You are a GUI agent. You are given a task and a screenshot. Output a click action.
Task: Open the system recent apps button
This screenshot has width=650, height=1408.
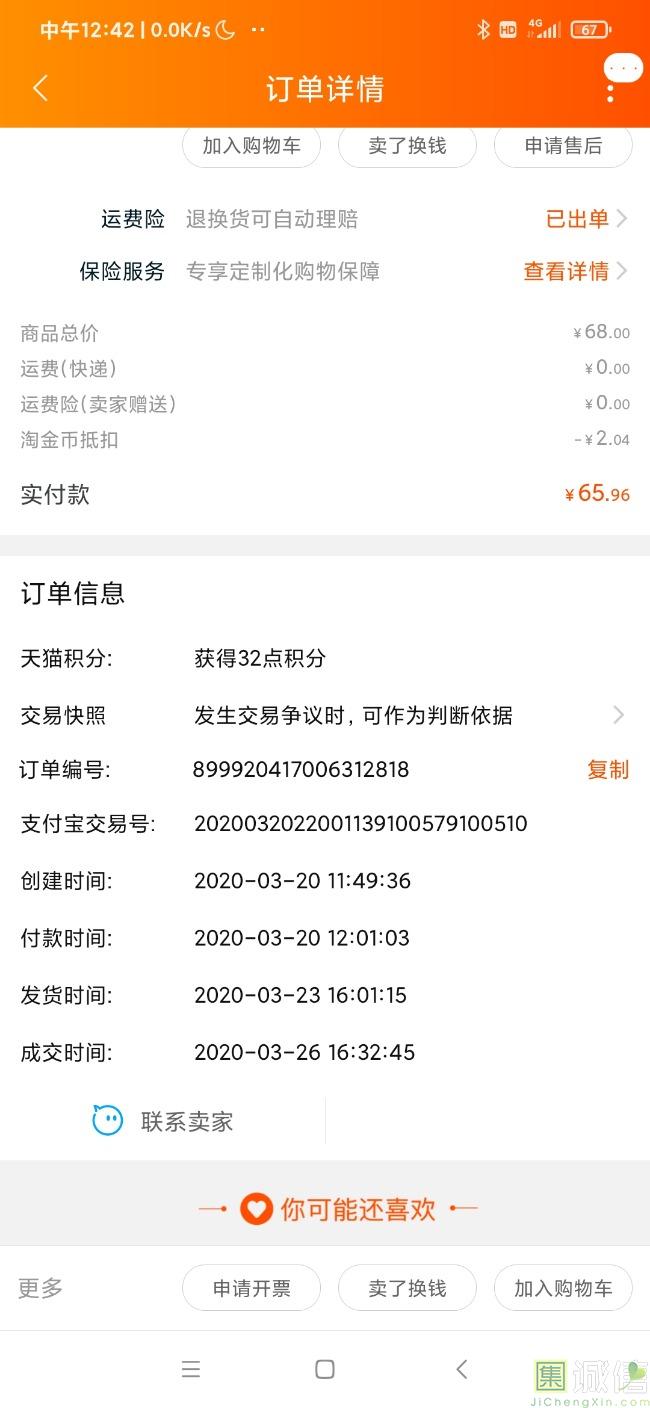(191, 1369)
